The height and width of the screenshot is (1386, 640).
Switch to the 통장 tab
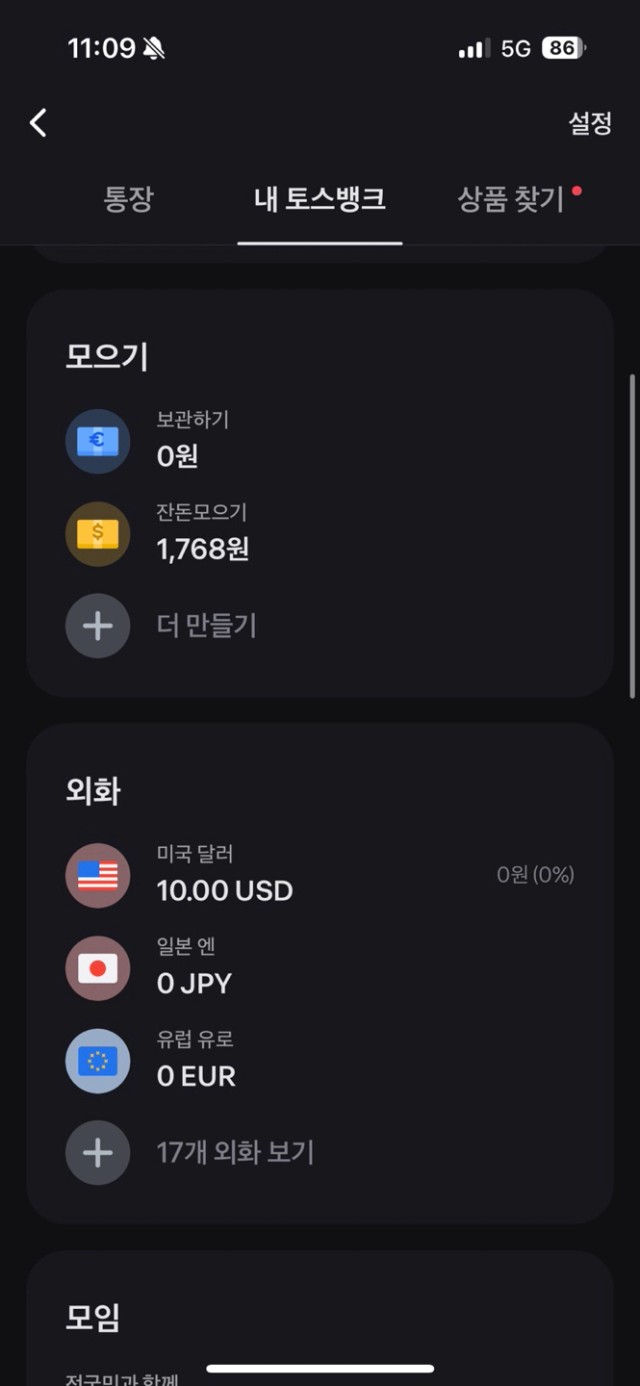pyautogui.click(x=128, y=199)
